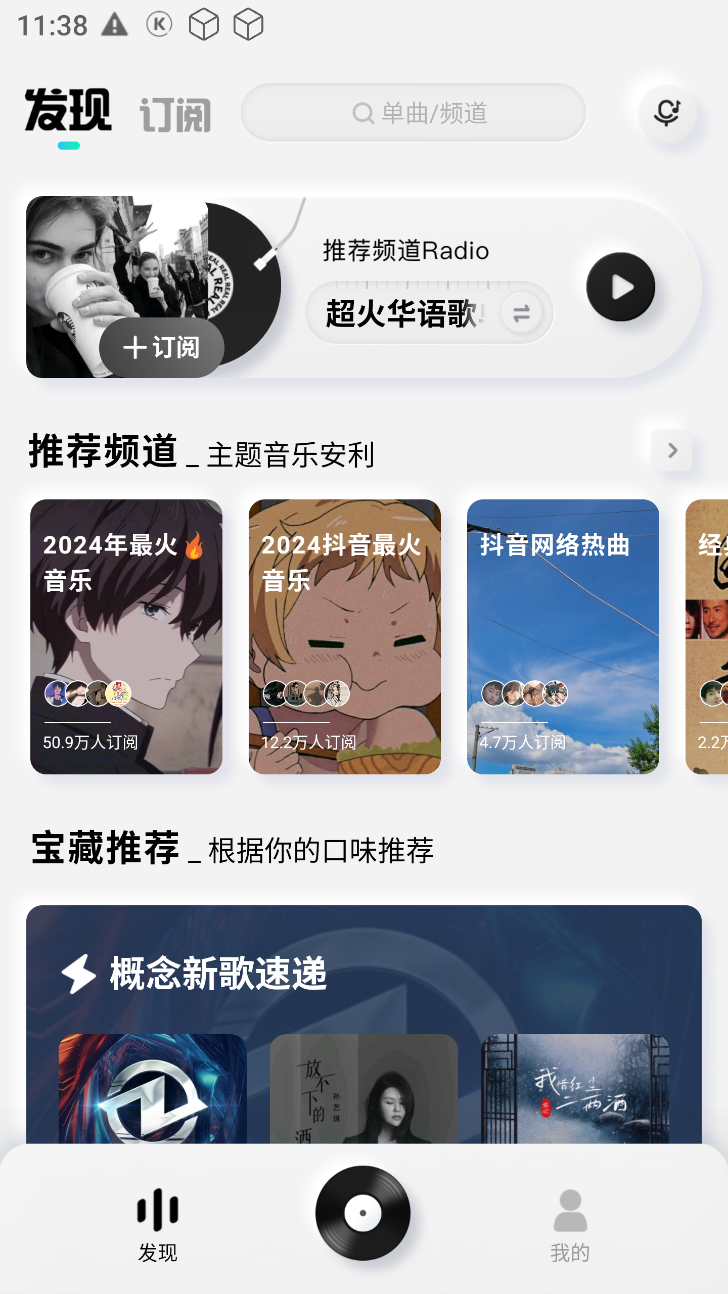728x1294 pixels.
Task: Tap the central vinyl record player icon
Action: click(x=364, y=1212)
